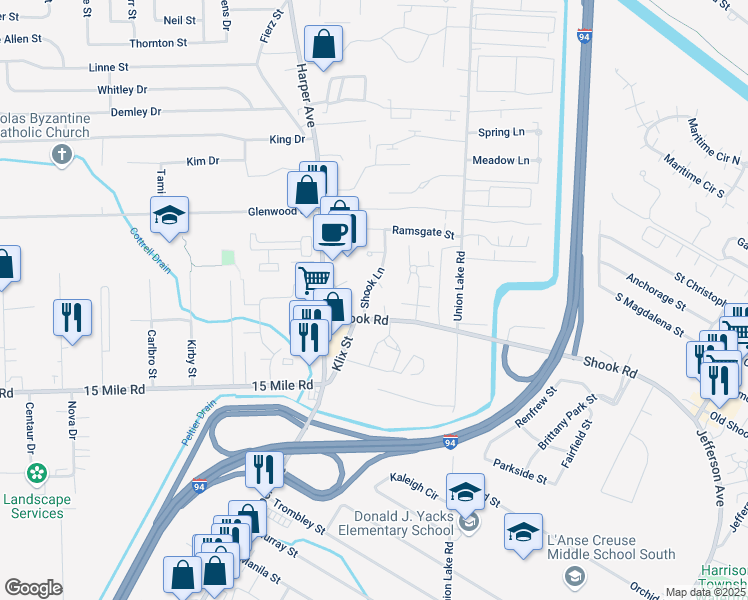Select the restaurant marker above Trombley St
Image resolution: width=748 pixels, height=600 pixels.
point(265,467)
